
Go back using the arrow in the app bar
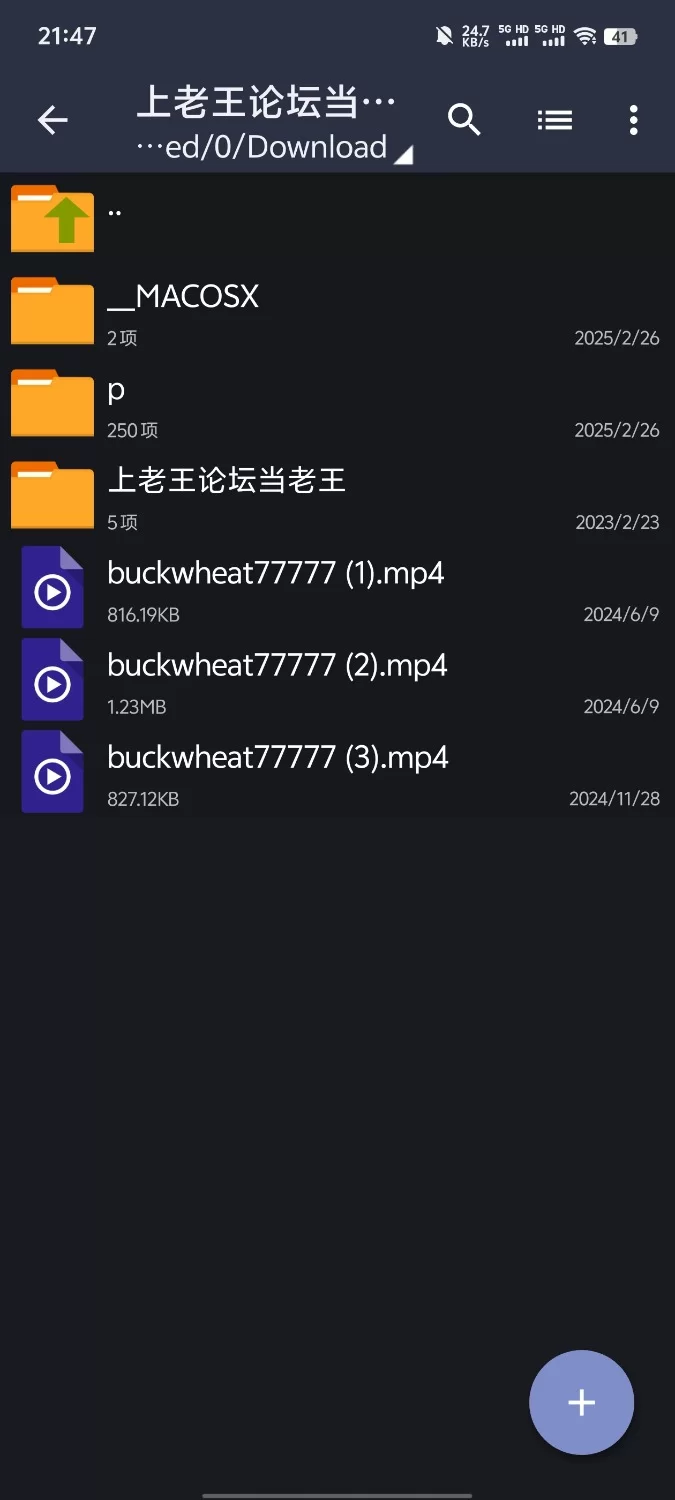tap(53, 121)
